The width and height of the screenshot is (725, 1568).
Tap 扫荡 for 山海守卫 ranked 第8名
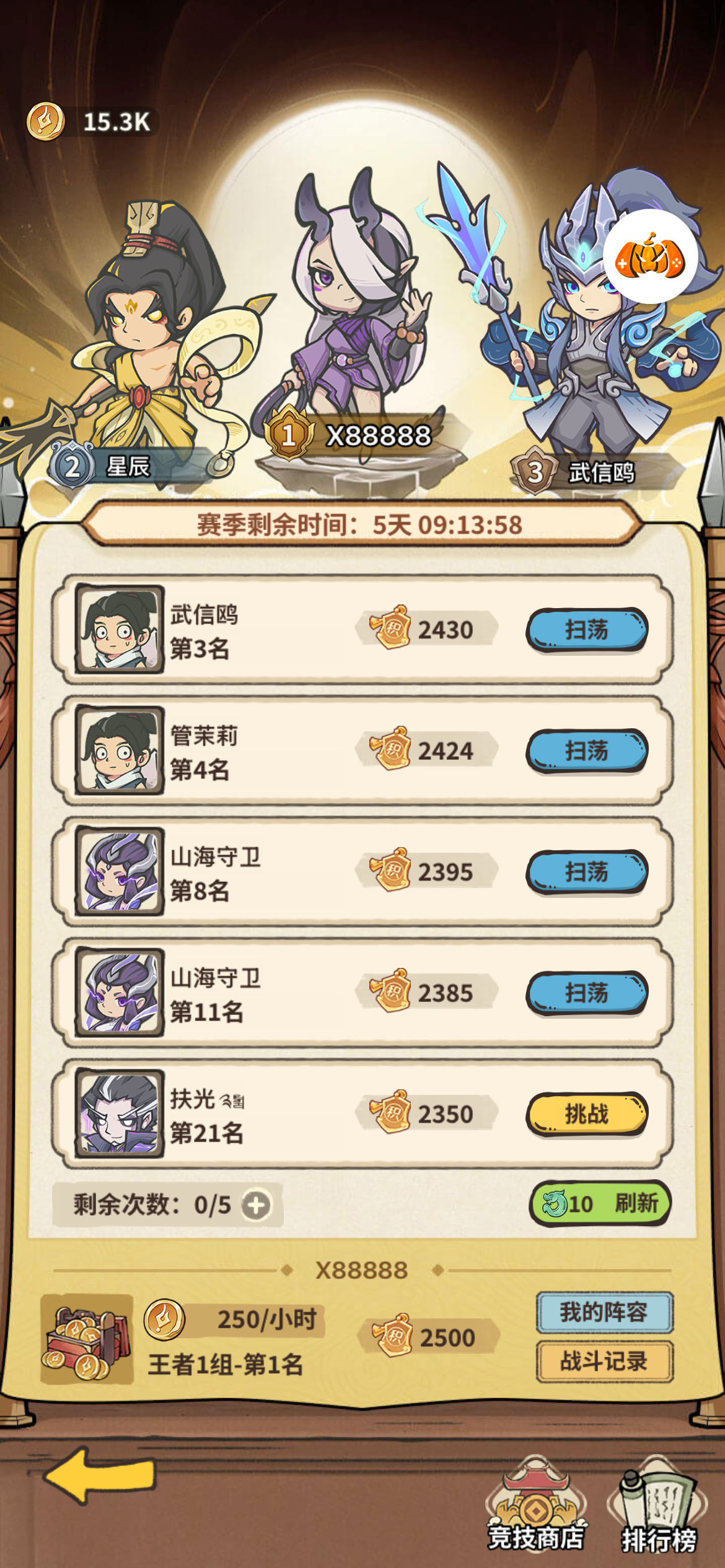click(x=587, y=872)
